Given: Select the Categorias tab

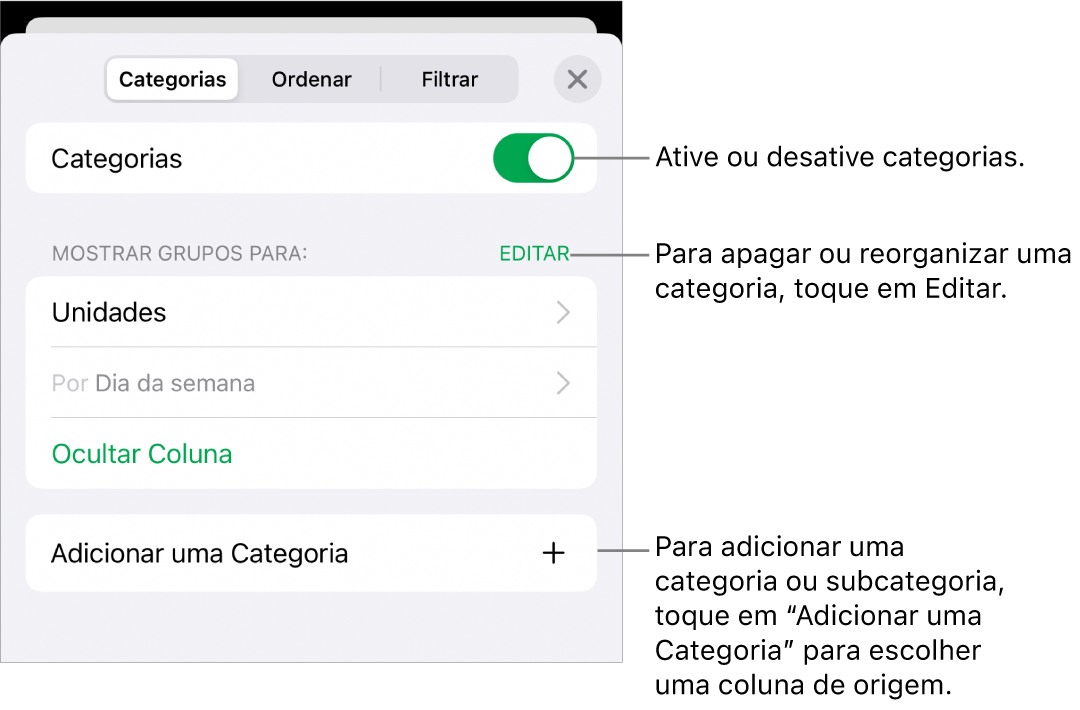Looking at the screenshot, I should tap(172, 80).
